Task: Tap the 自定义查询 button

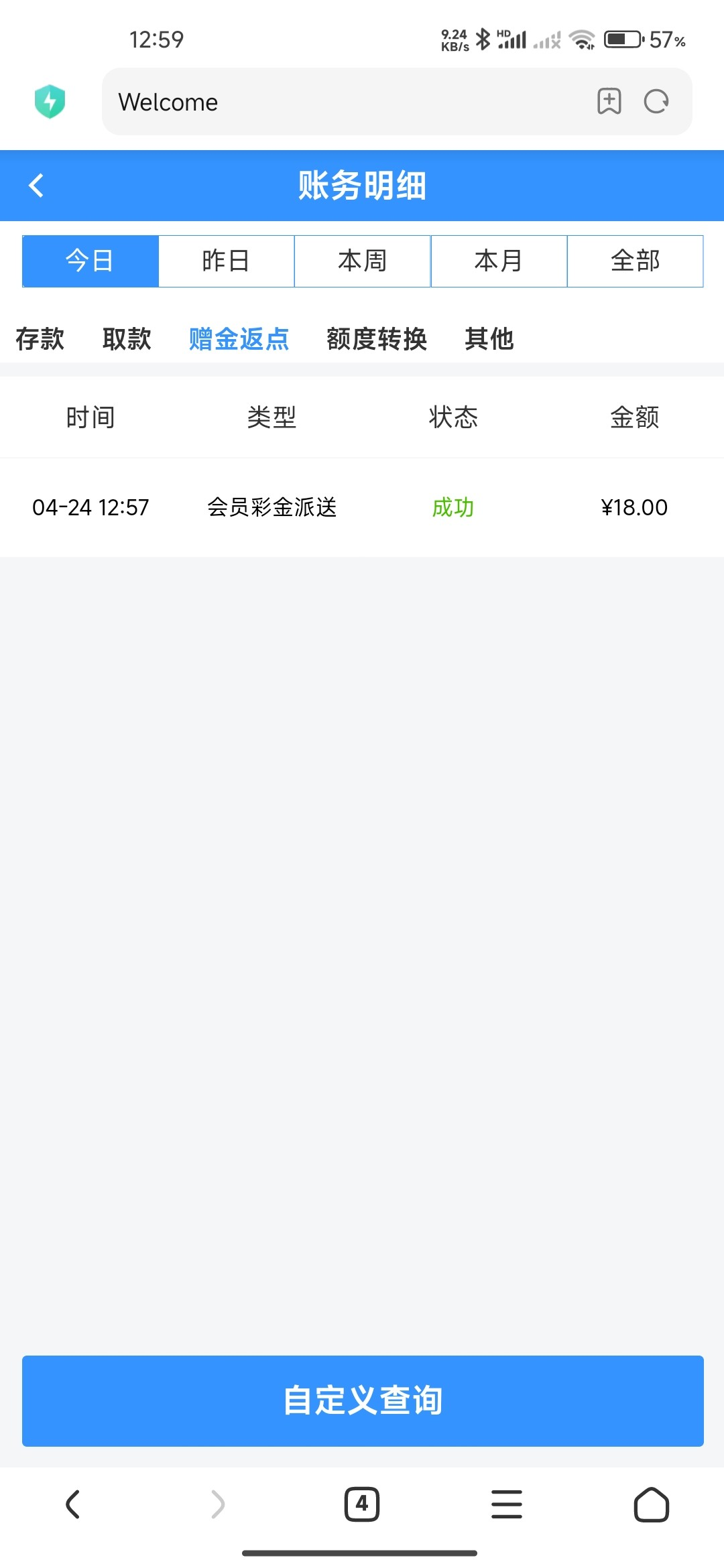Action: pos(363,1400)
